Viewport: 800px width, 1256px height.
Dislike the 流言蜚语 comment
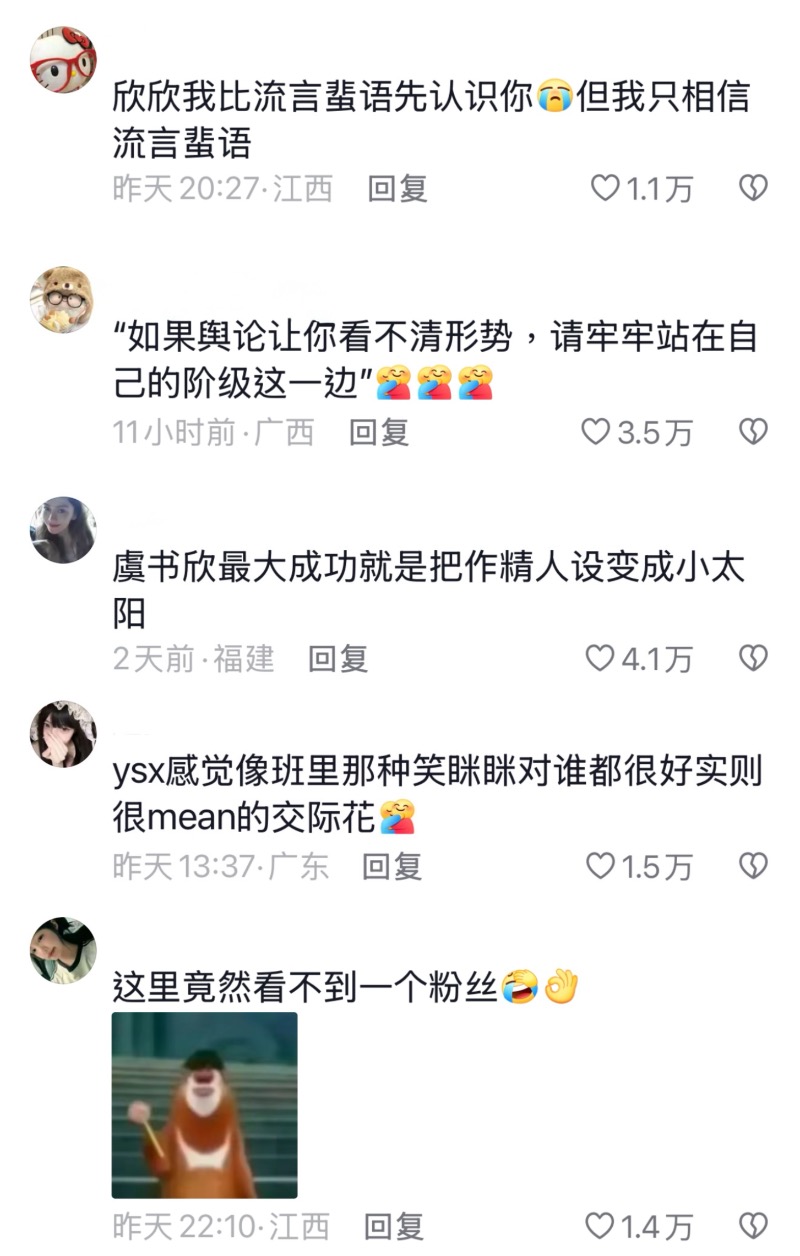pos(752,188)
